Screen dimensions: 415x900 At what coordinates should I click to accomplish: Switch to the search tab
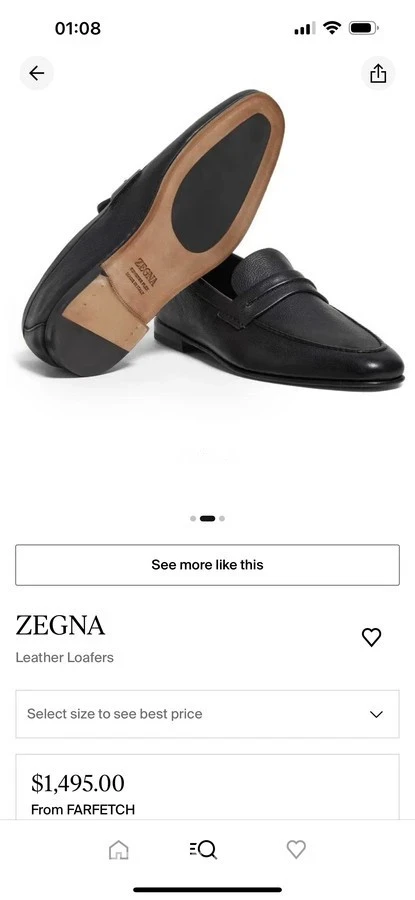(203, 849)
